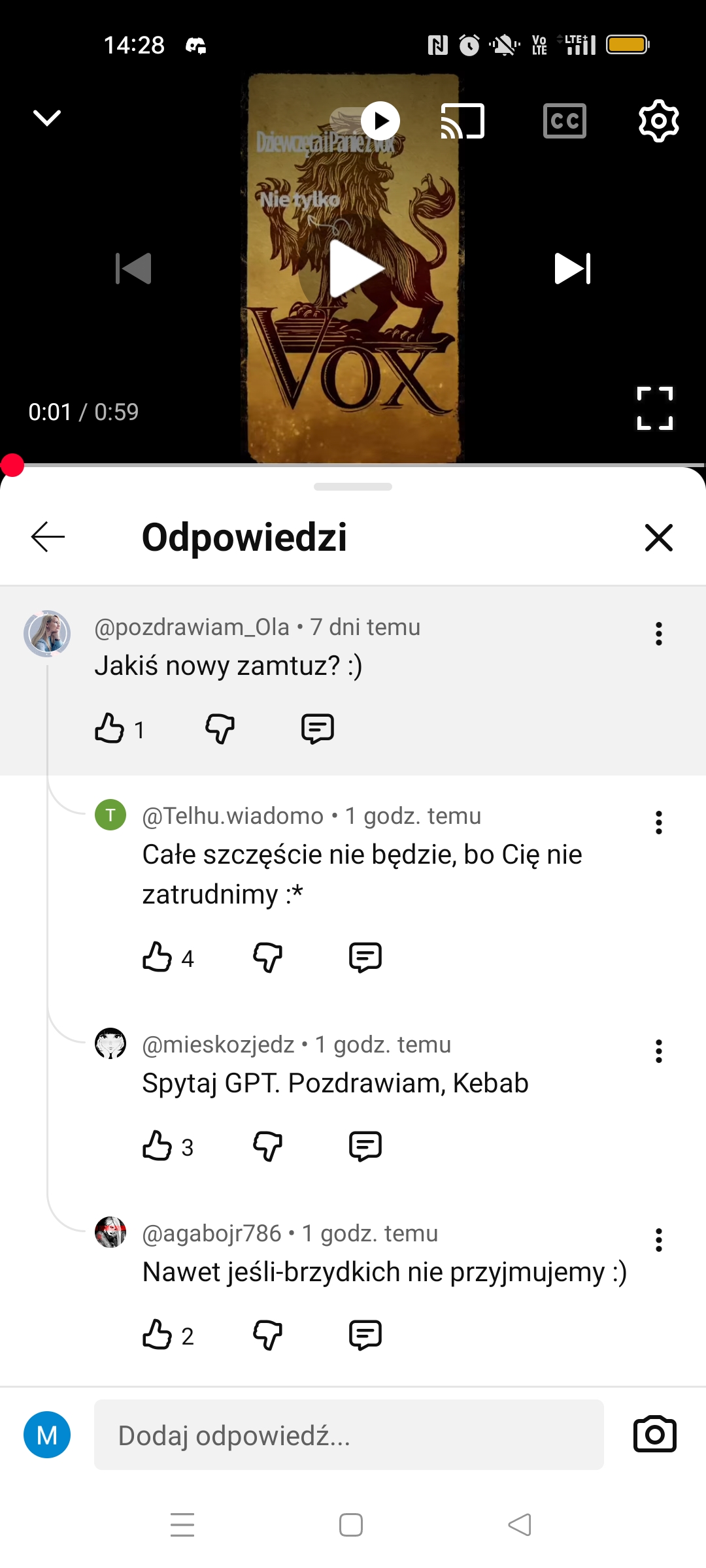Viewport: 706px width, 1568px height.
Task: Open the options menu for @agabojr786's reply
Action: point(658,1240)
